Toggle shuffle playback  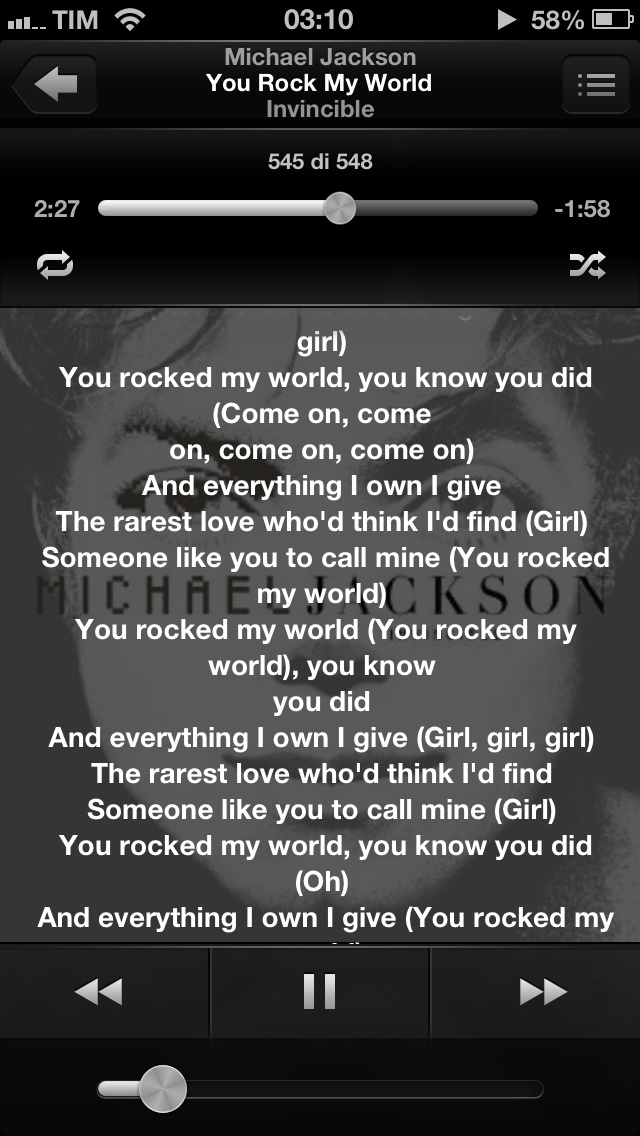tap(587, 265)
